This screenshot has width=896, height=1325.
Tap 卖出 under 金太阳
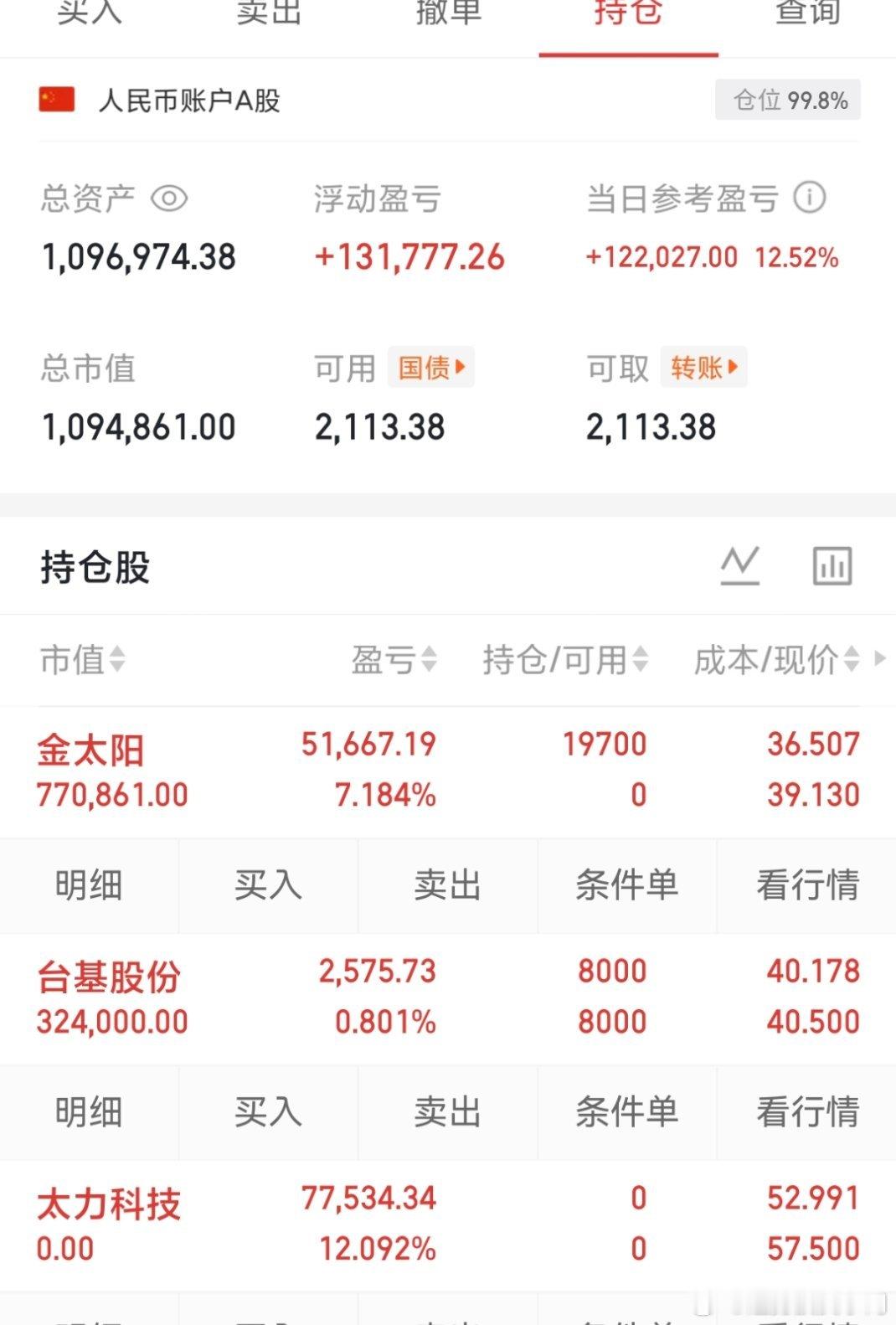448,885
